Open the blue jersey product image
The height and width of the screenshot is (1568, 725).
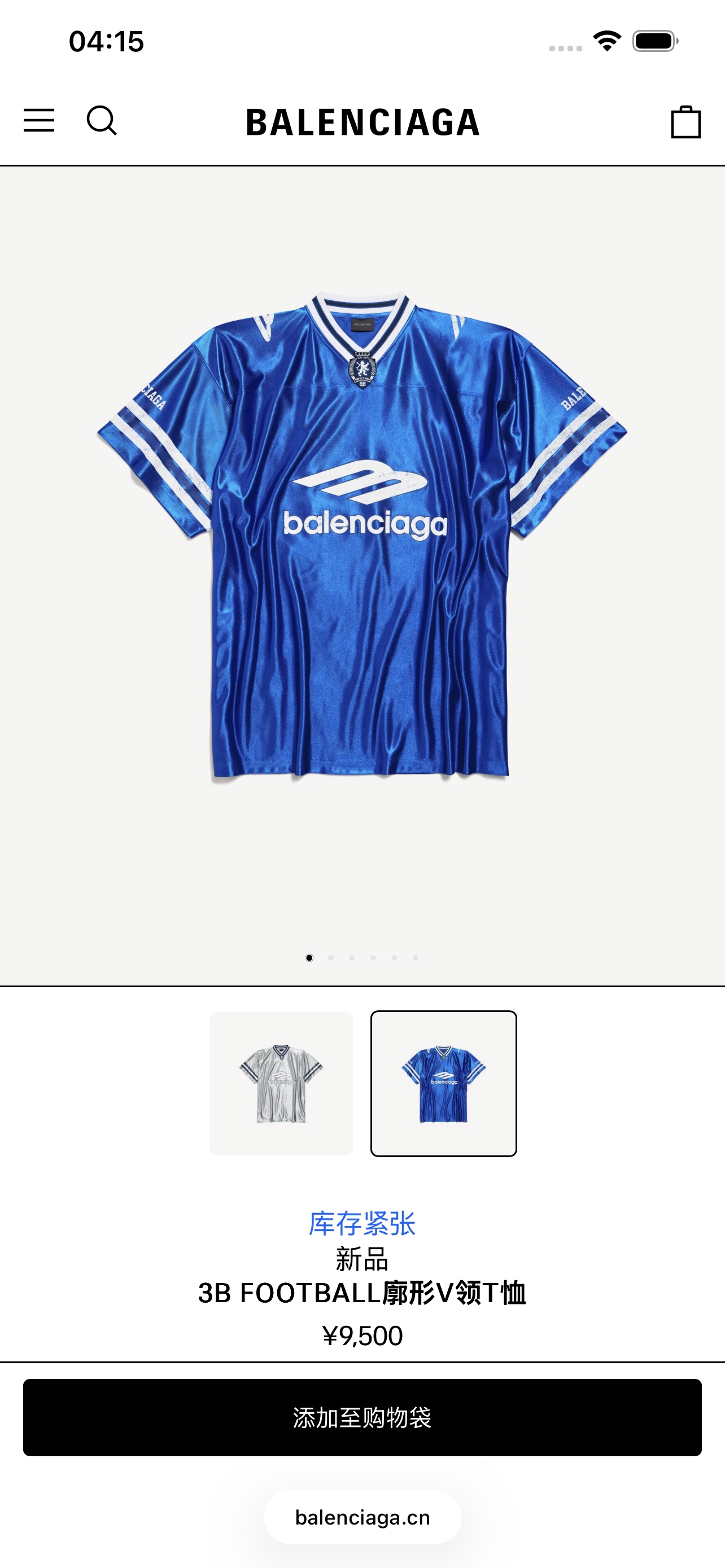point(362,536)
